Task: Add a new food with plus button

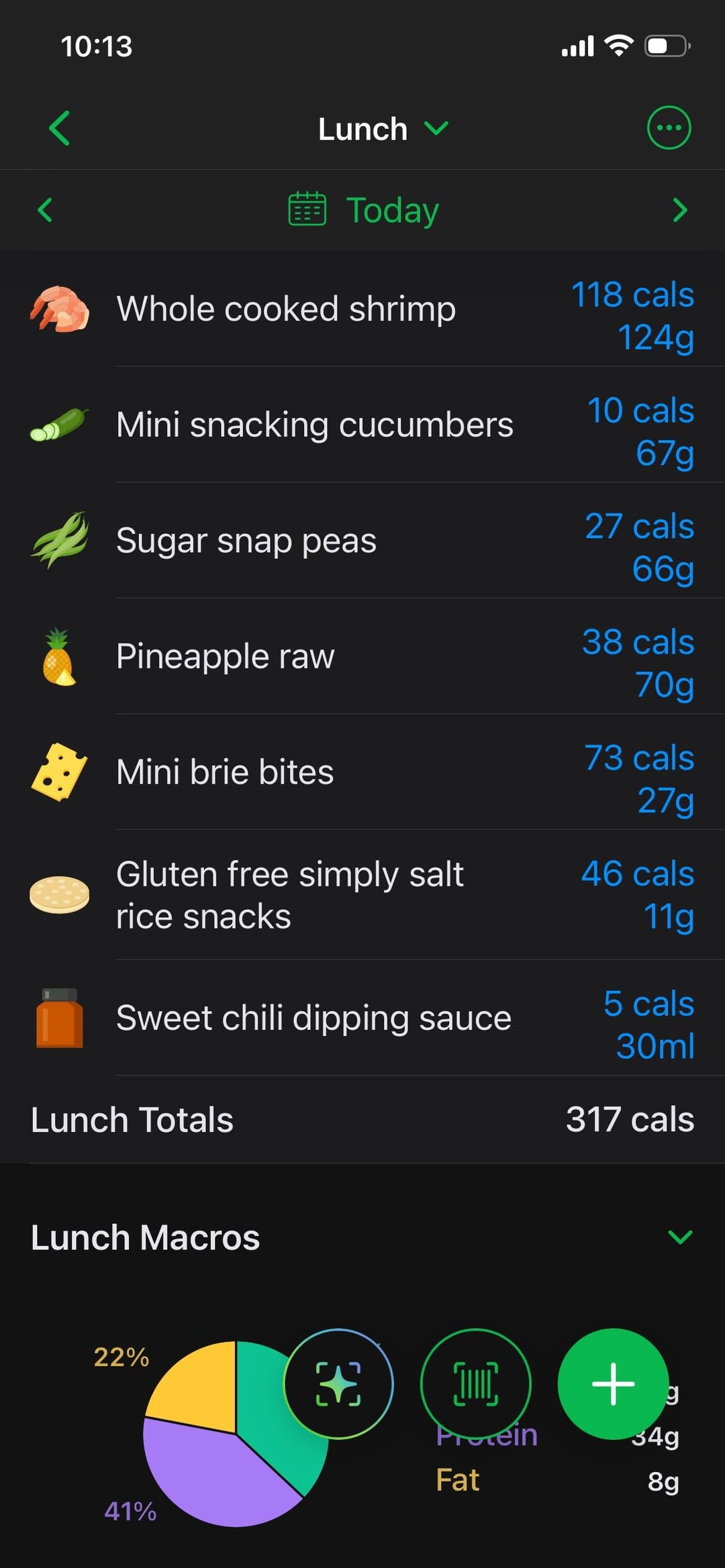Action: (x=612, y=1383)
